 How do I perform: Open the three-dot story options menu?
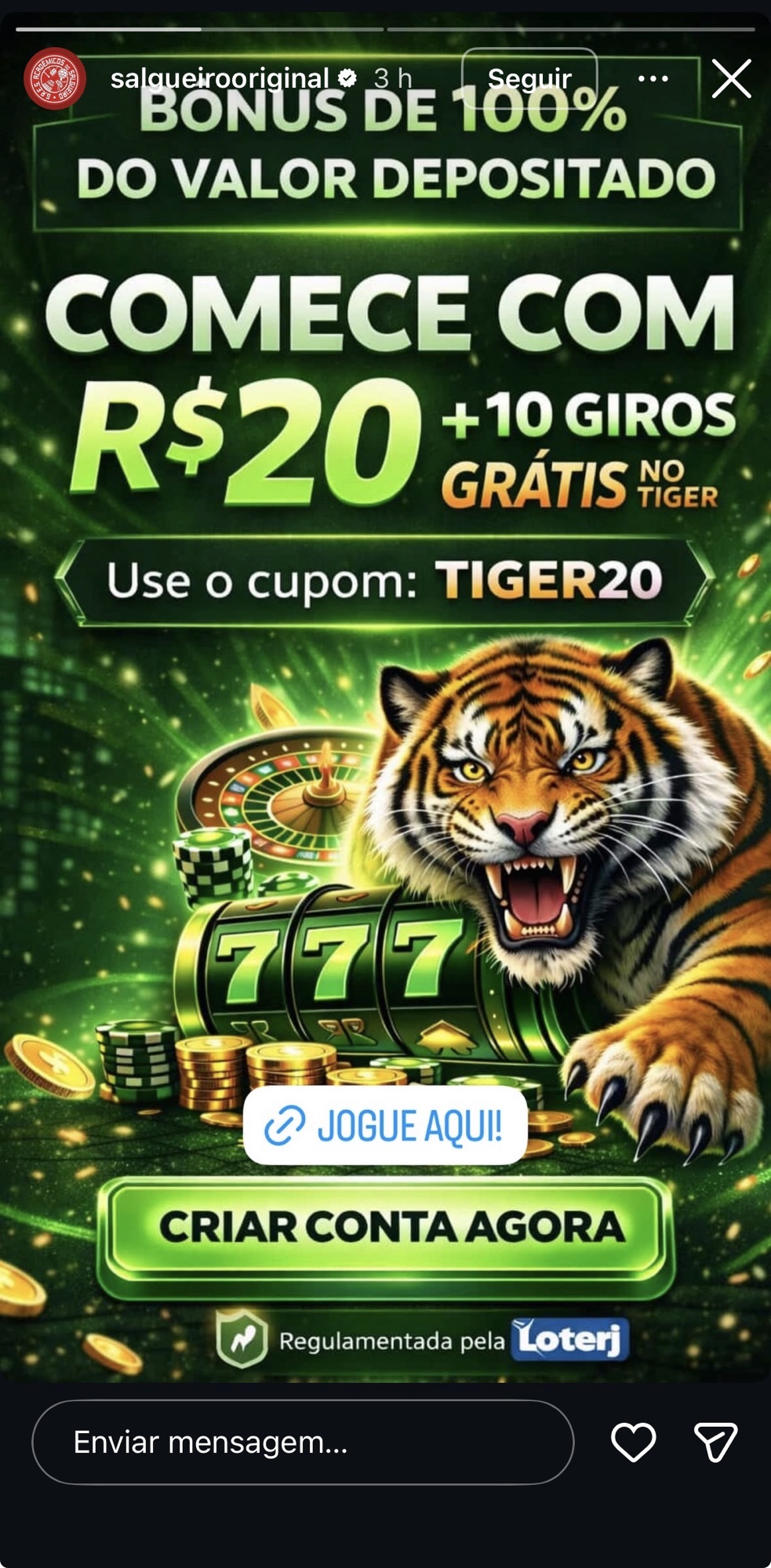[653, 78]
